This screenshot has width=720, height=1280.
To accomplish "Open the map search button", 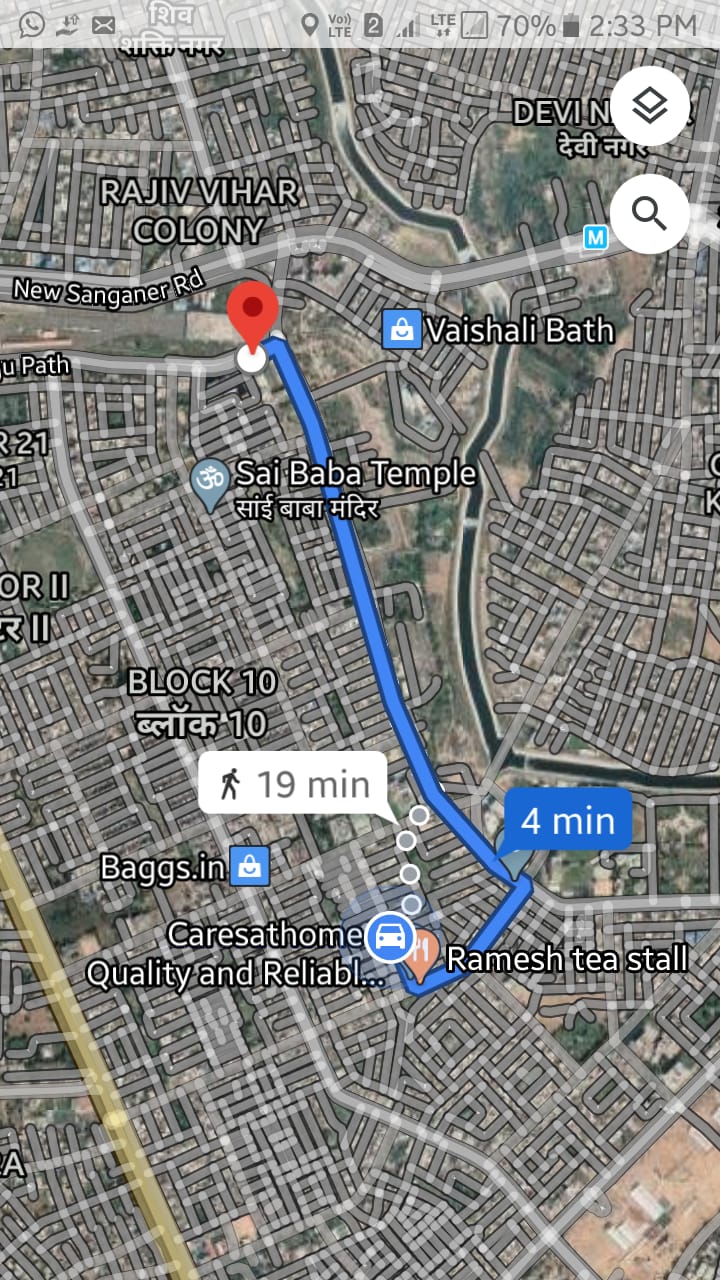I will tap(650, 213).
